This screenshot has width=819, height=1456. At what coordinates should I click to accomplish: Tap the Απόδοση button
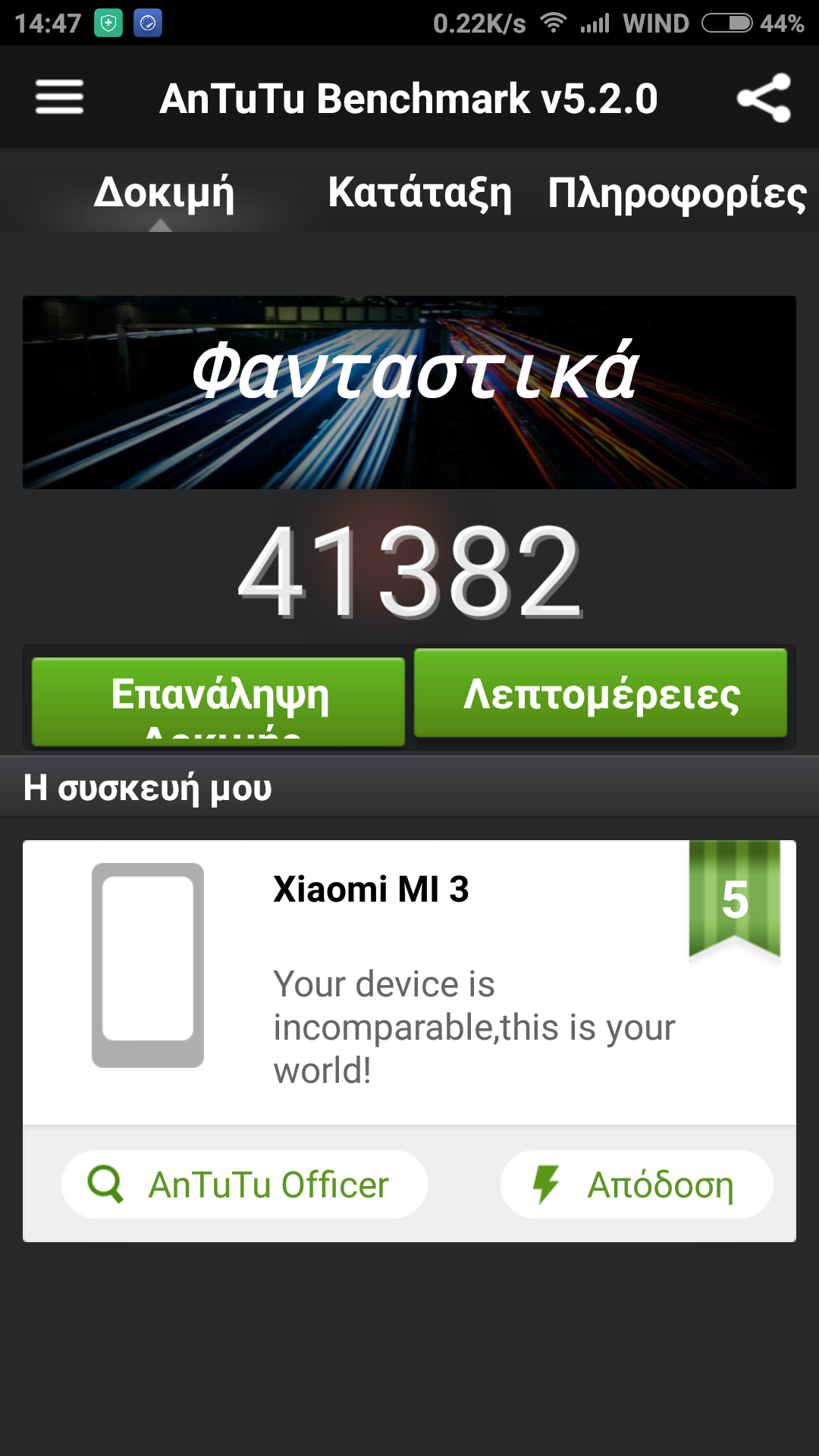point(636,1185)
